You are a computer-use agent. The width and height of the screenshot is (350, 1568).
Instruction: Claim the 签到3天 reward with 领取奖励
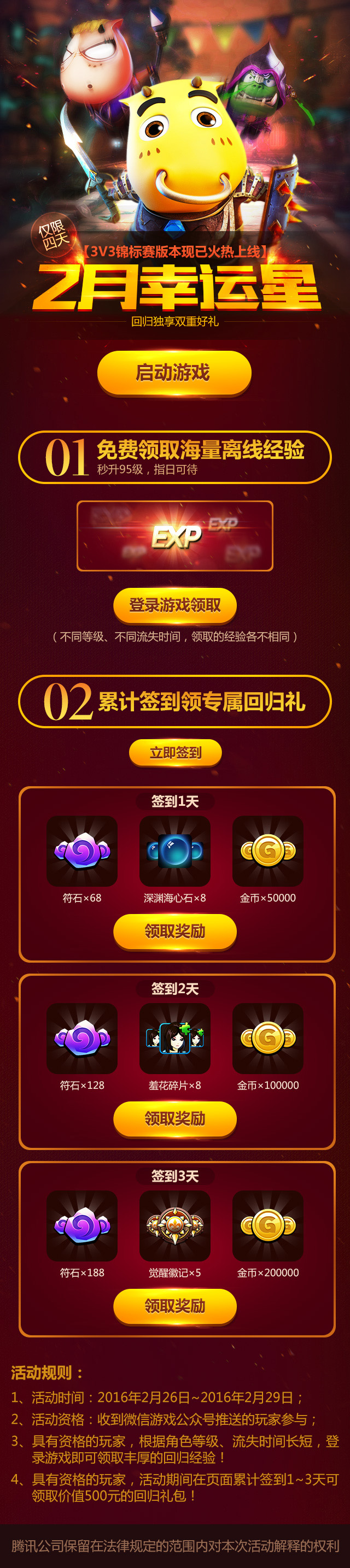[174, 1306]
